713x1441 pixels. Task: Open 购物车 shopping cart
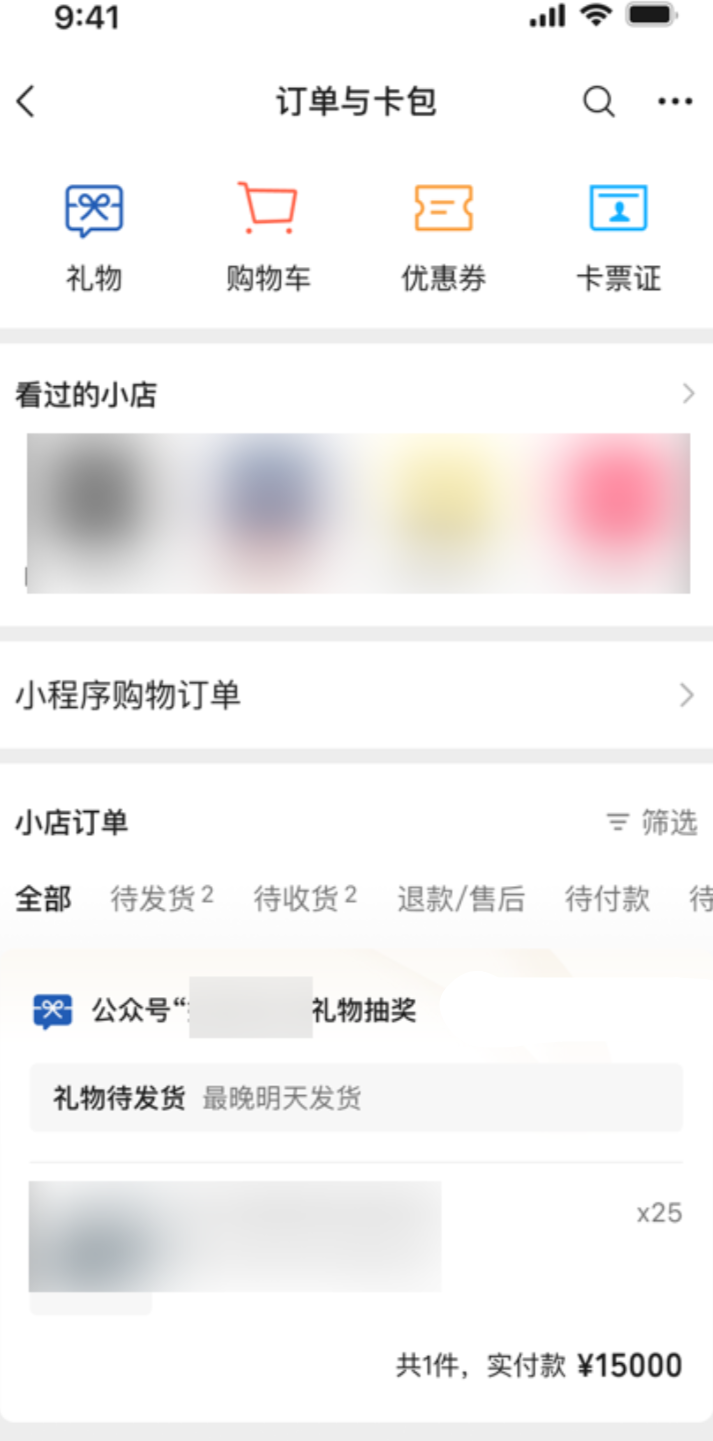(267, 237)
